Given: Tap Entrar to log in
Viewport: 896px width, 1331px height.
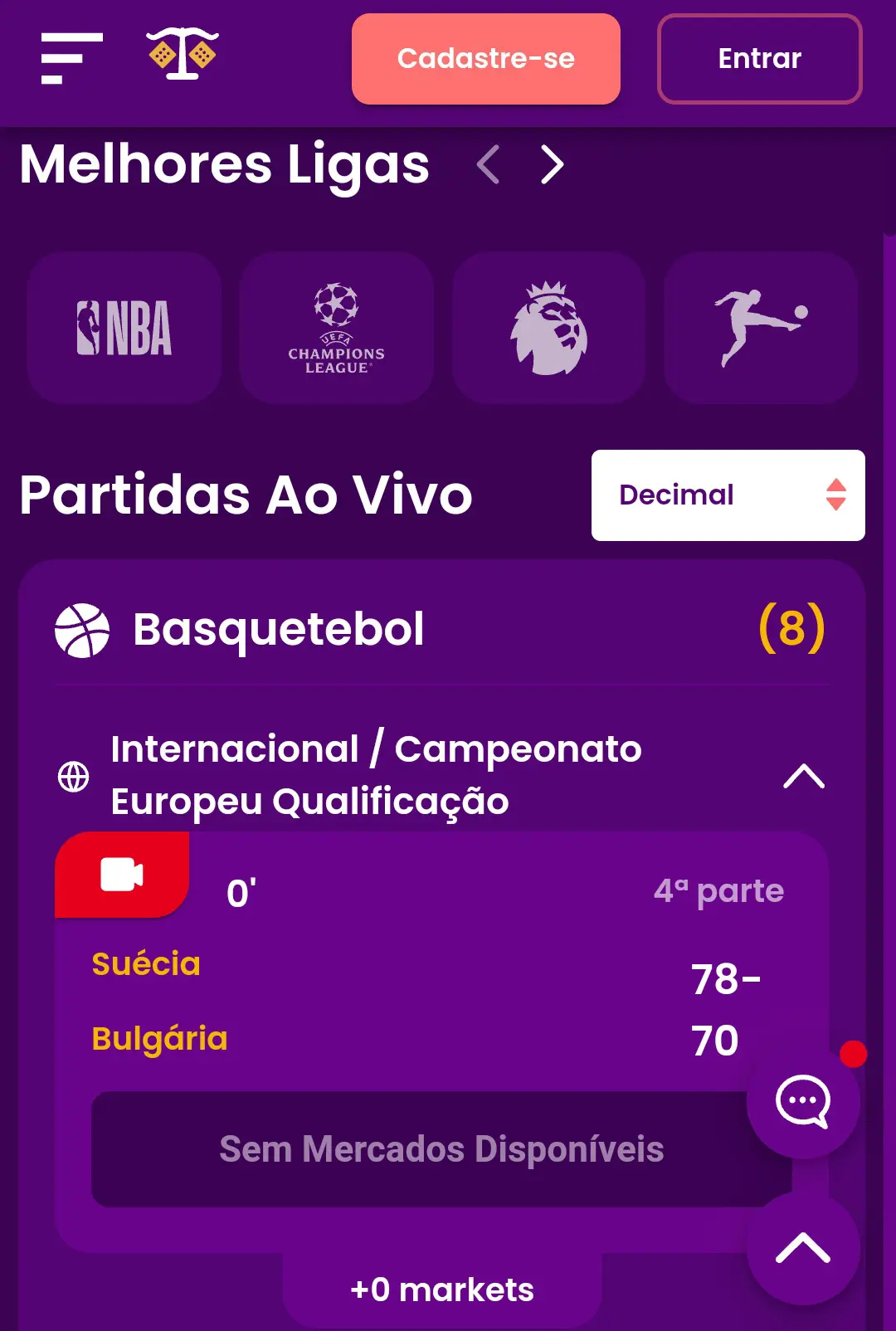Looking at the screenshot, I should point(759,59).
